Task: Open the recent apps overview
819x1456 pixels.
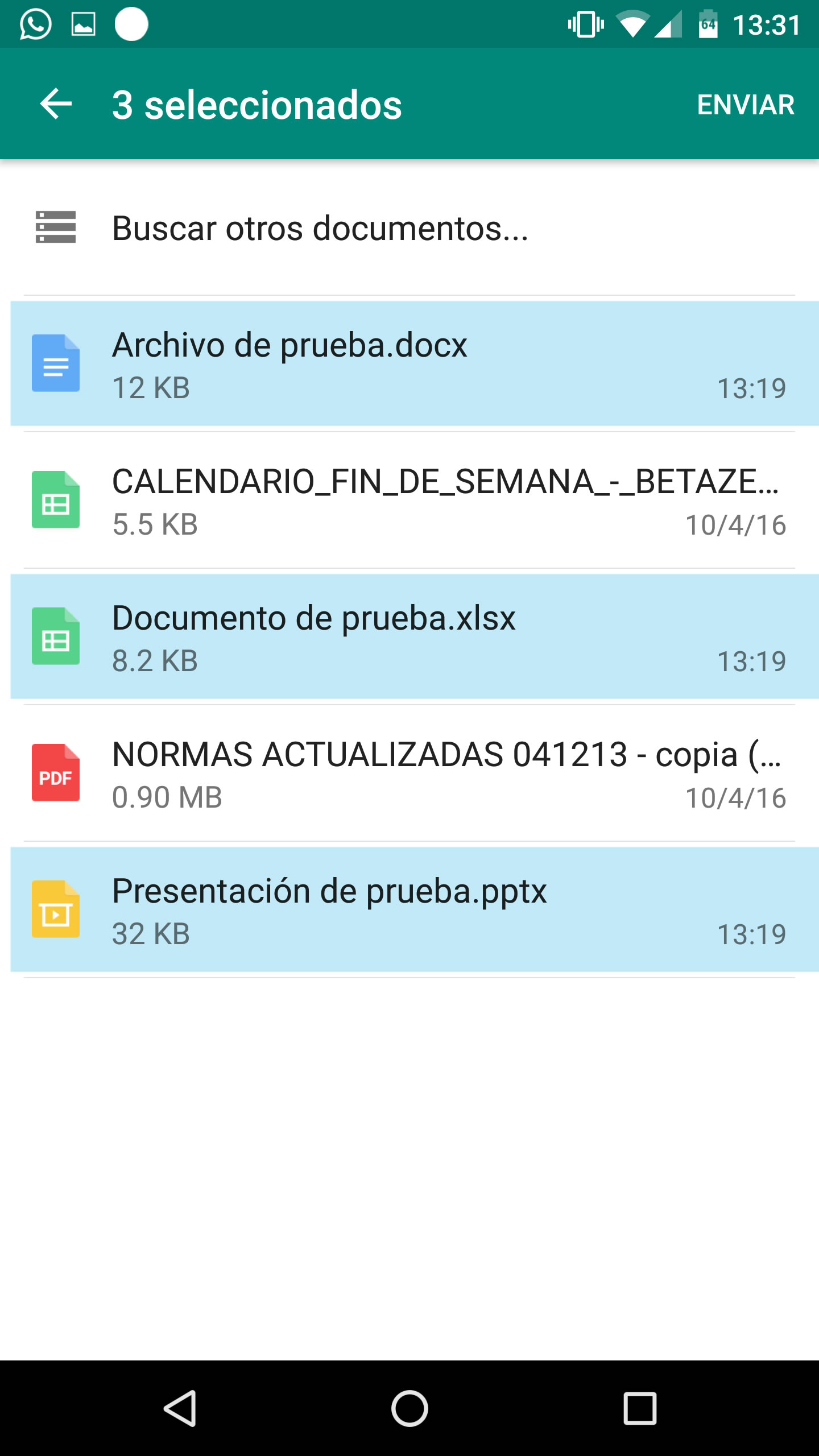Action: pyautogui.click(x=640, y=1408)
